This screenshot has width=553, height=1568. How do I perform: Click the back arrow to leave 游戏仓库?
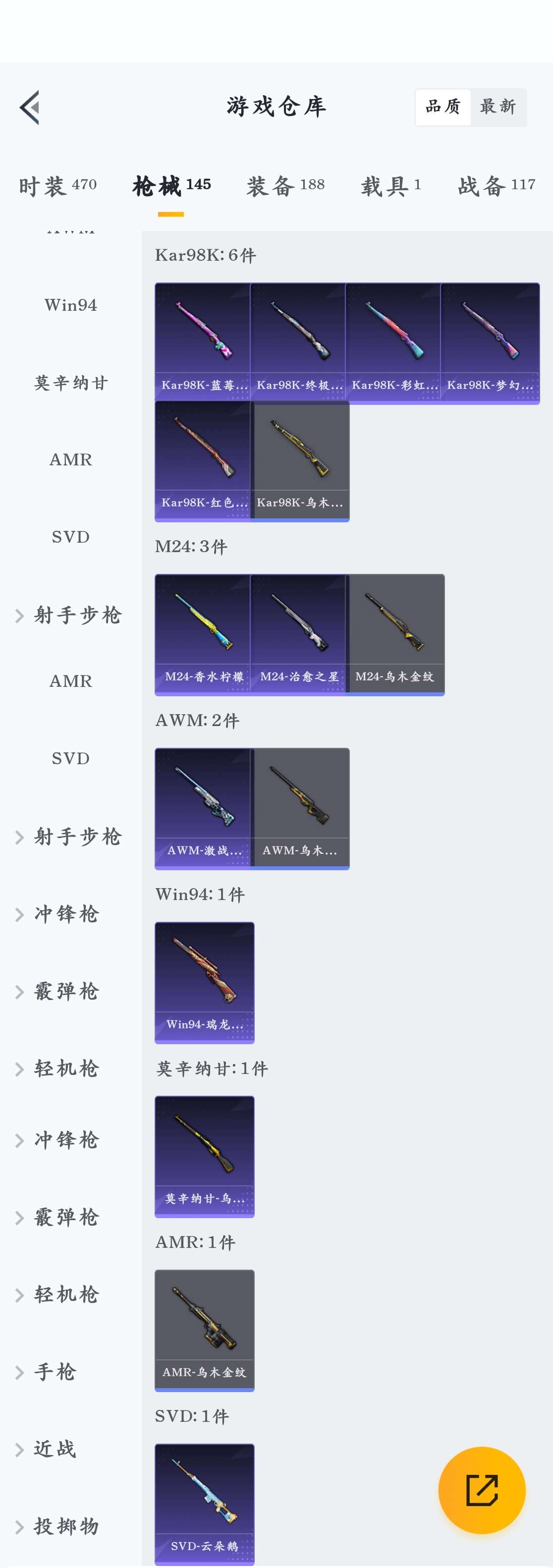tap(30, 108)
